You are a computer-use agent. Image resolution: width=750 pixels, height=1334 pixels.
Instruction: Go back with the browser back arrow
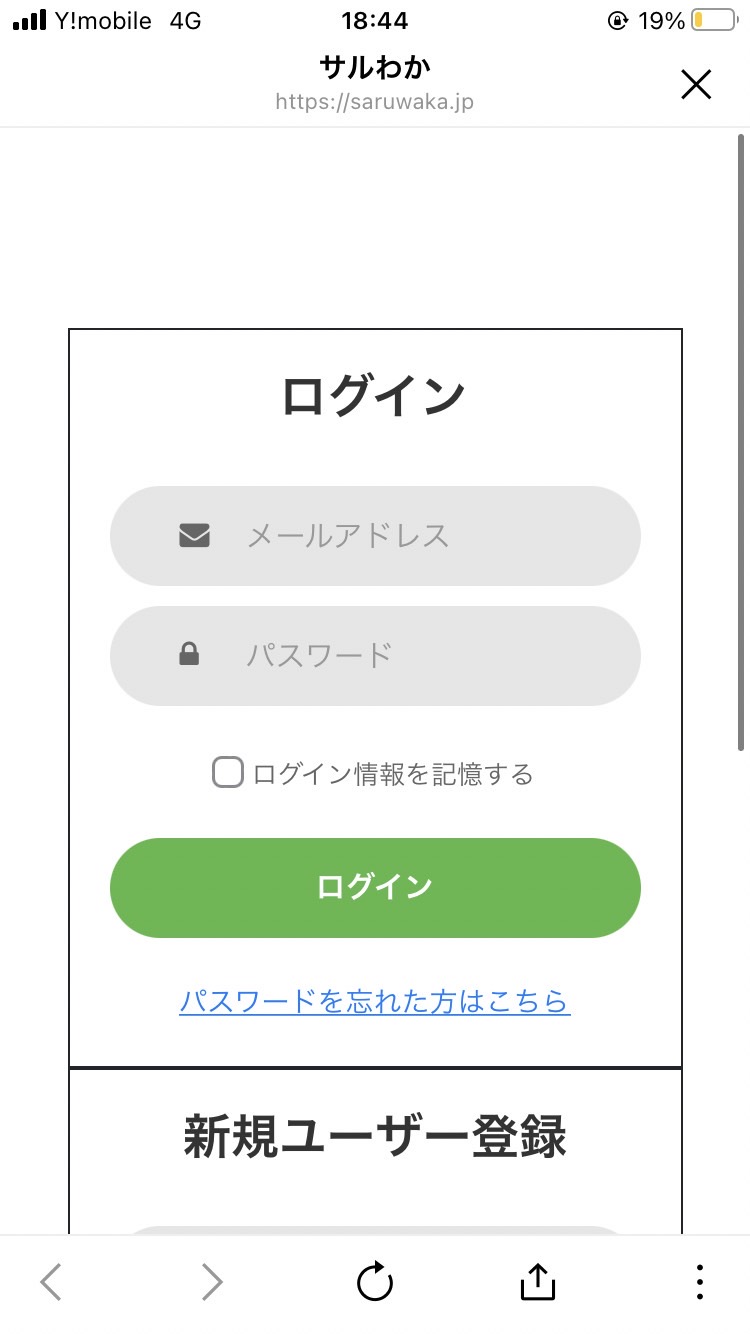(x=51, y=1281)
